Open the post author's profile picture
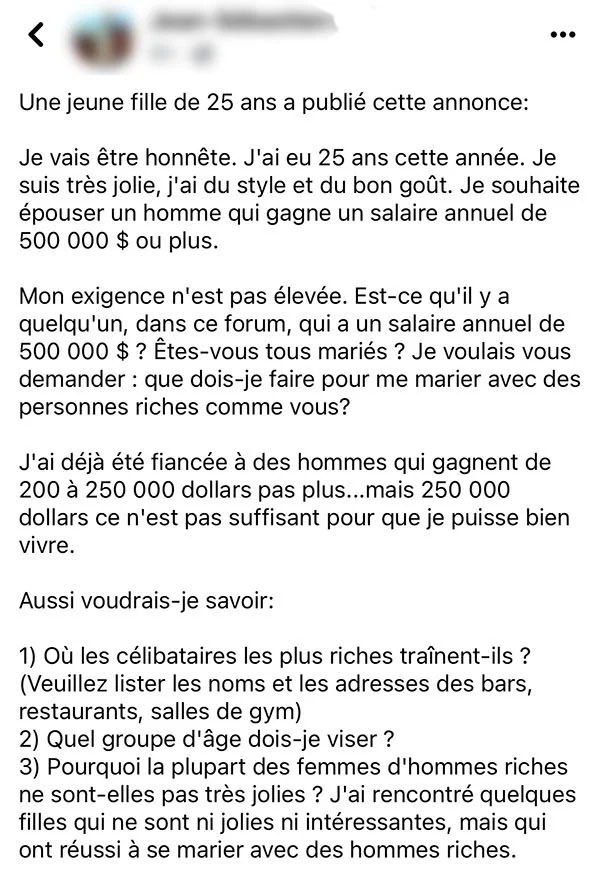 tap(103, 39)
